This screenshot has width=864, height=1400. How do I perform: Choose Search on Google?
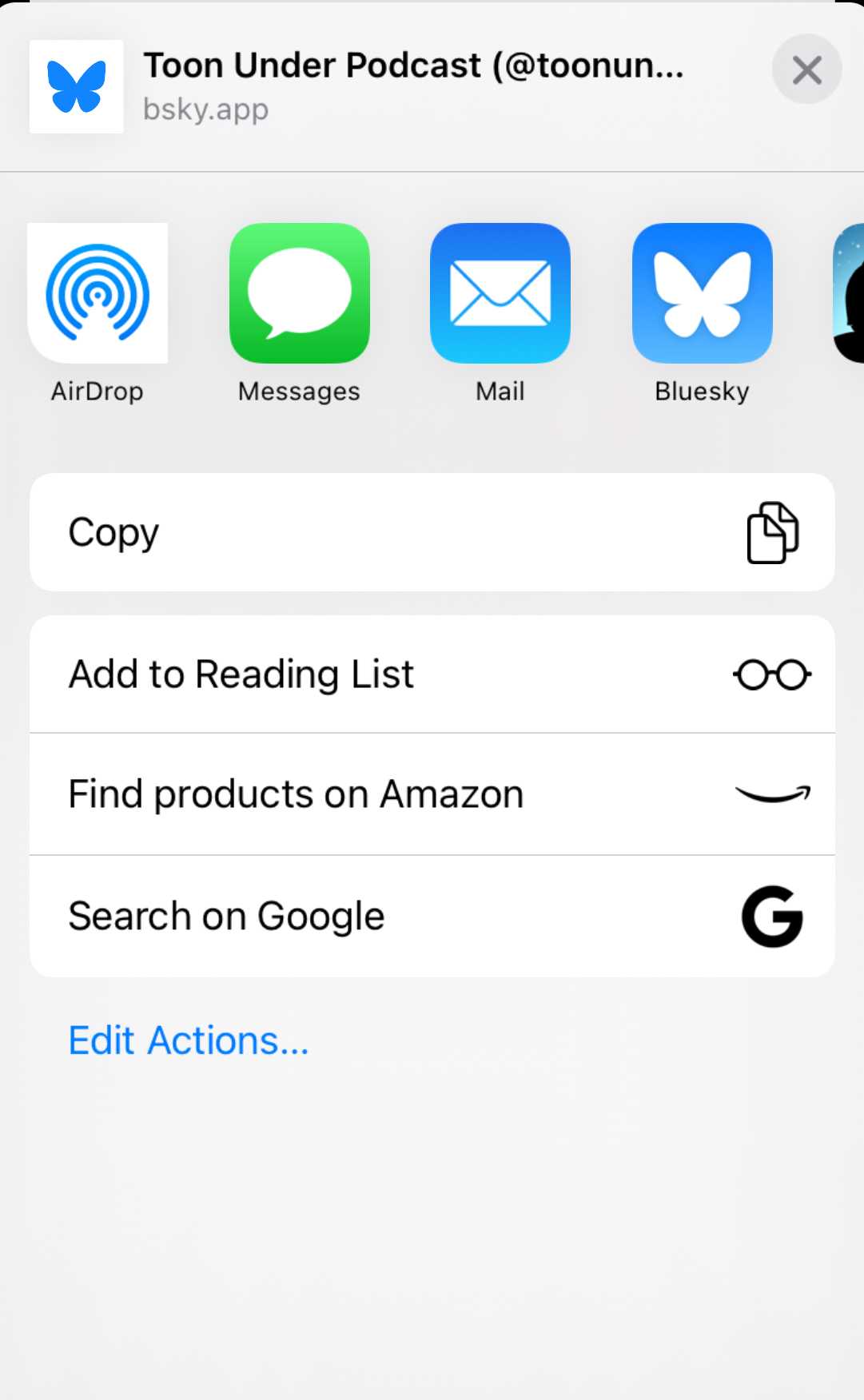tap(432, 917)
